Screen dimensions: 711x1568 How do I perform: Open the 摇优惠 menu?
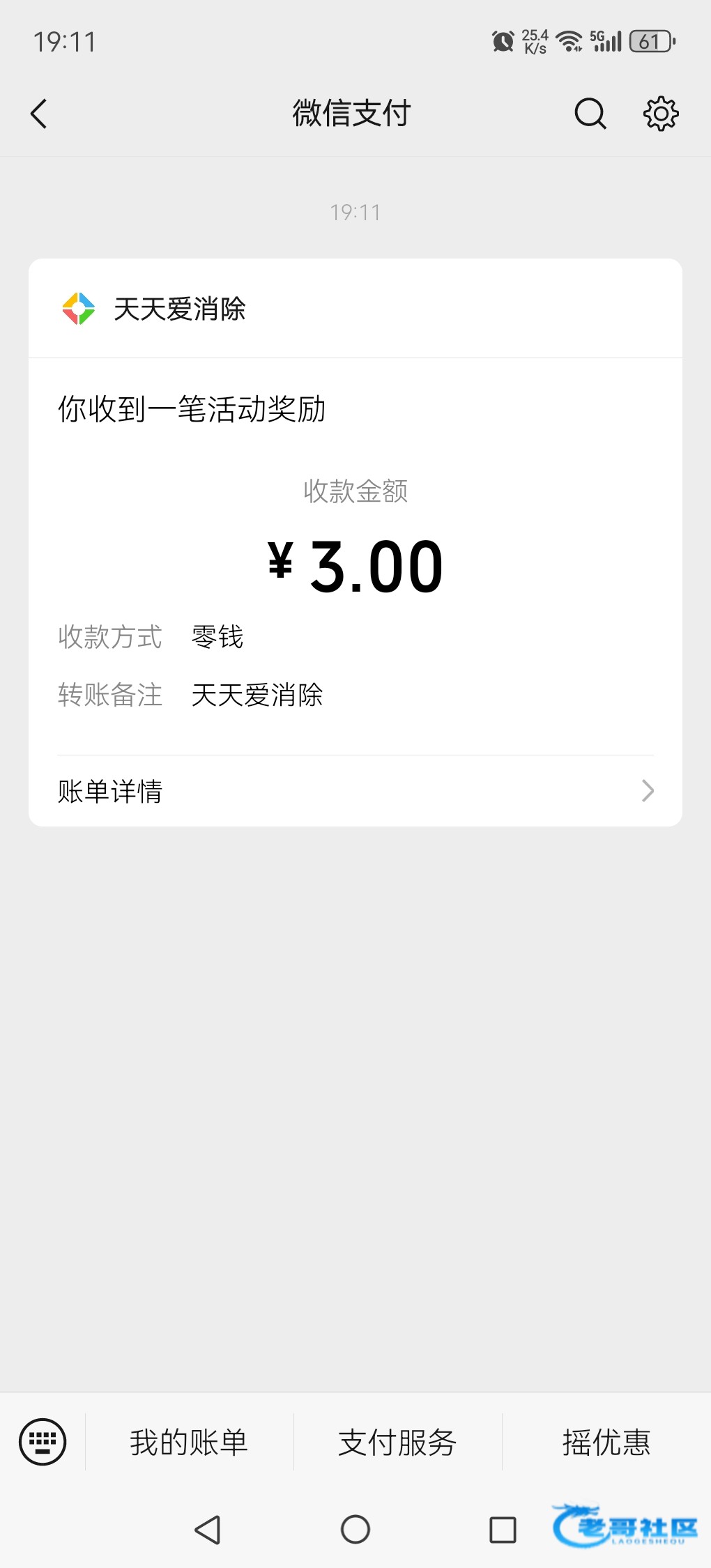pos(606,1442)
